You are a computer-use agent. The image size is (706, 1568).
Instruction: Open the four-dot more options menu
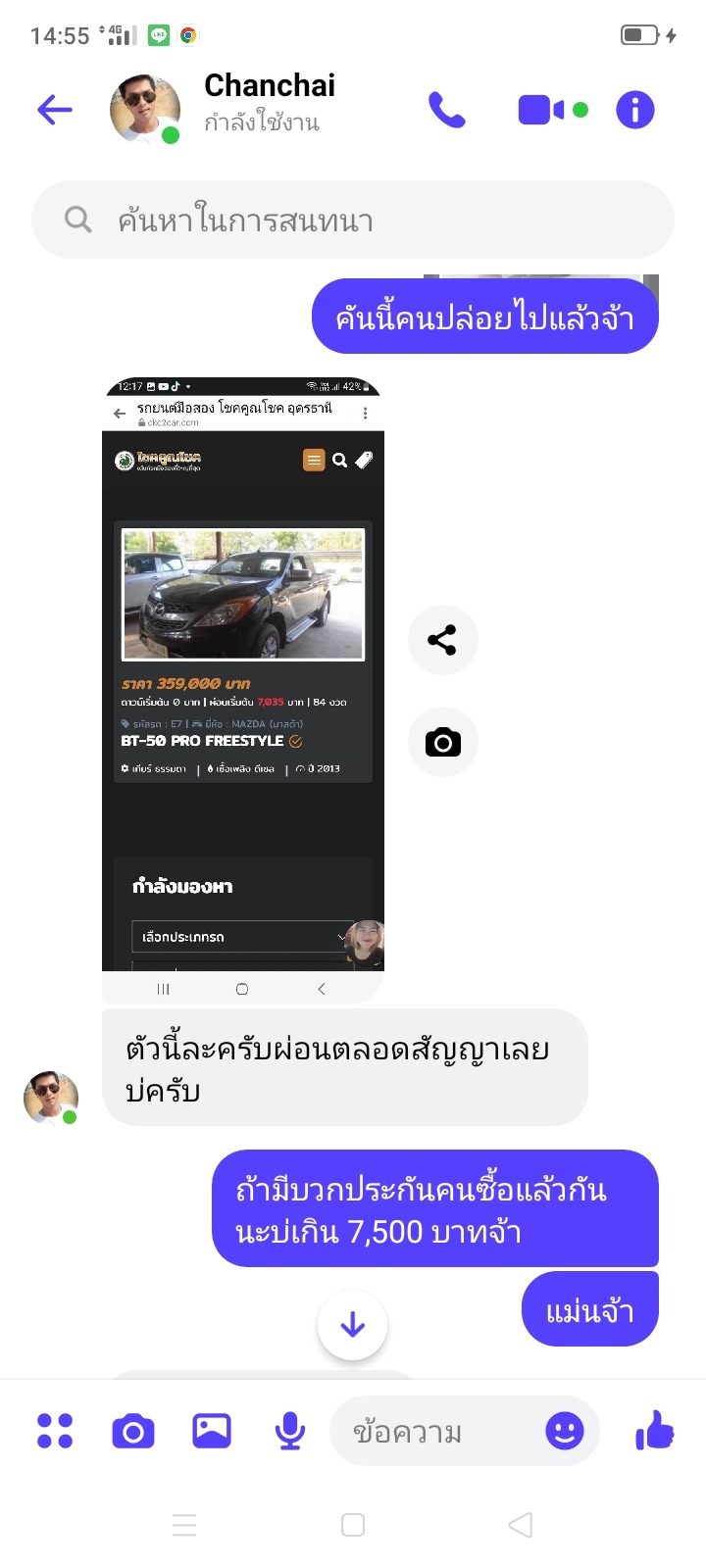(x=55, y=1431)
